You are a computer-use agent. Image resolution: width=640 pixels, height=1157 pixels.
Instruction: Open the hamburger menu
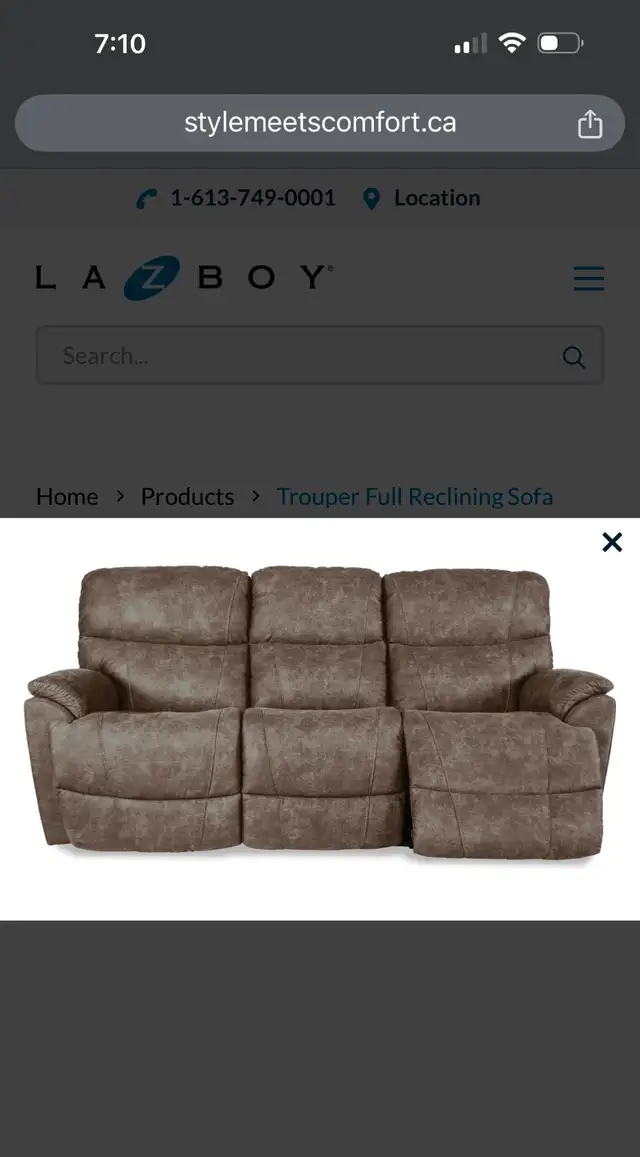pos(589,278)
